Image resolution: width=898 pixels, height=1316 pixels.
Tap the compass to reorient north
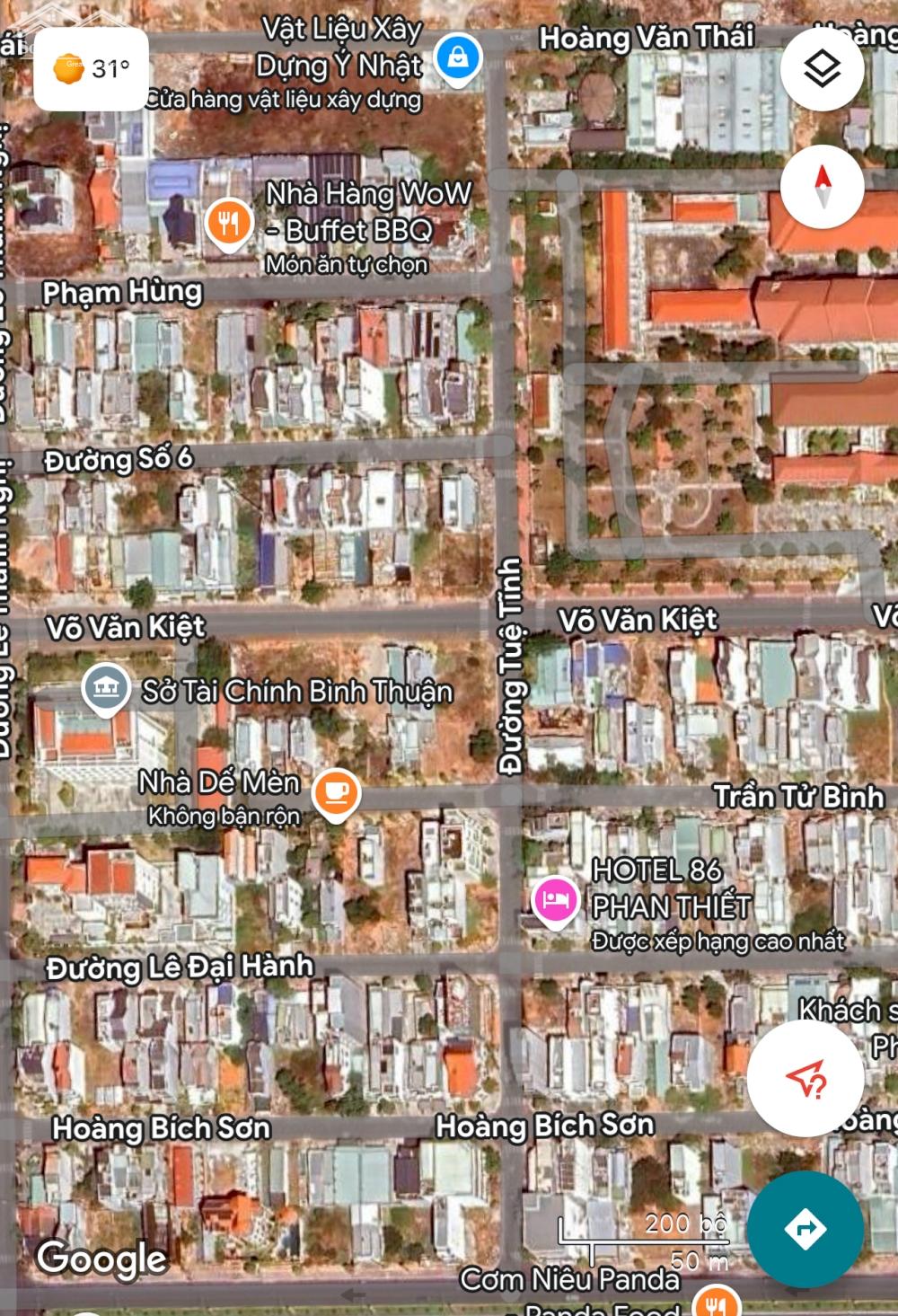coord(822,186)
